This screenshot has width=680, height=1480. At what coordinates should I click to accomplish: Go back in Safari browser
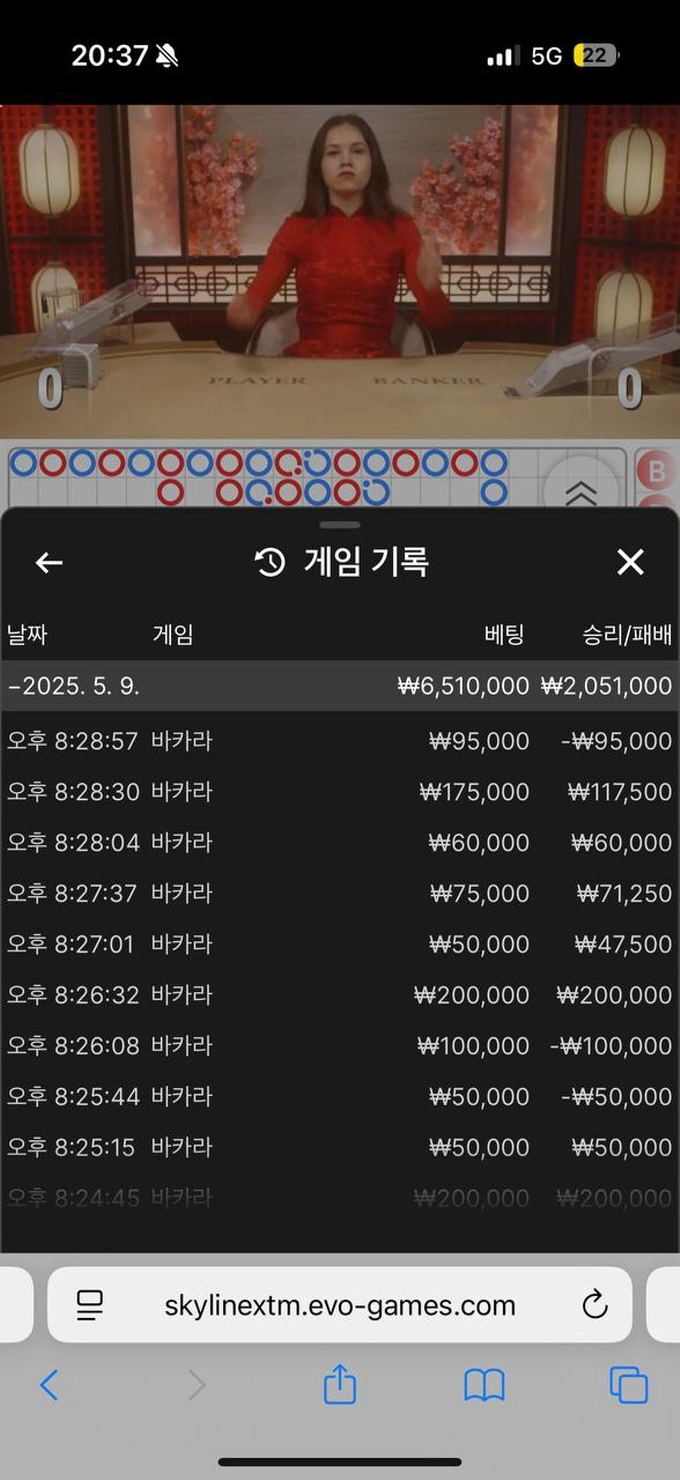(x=49, y=1385)
